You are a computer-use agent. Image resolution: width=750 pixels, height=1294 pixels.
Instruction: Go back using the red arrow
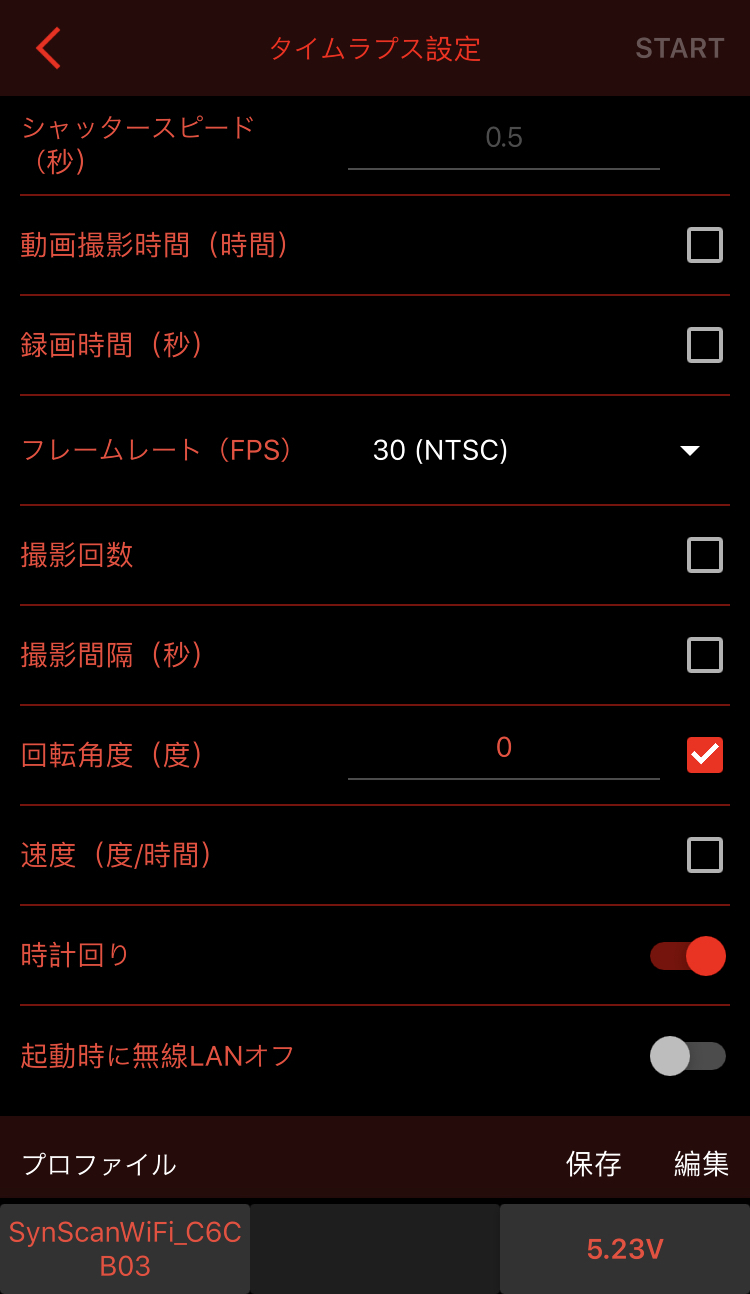coord(48,48)
